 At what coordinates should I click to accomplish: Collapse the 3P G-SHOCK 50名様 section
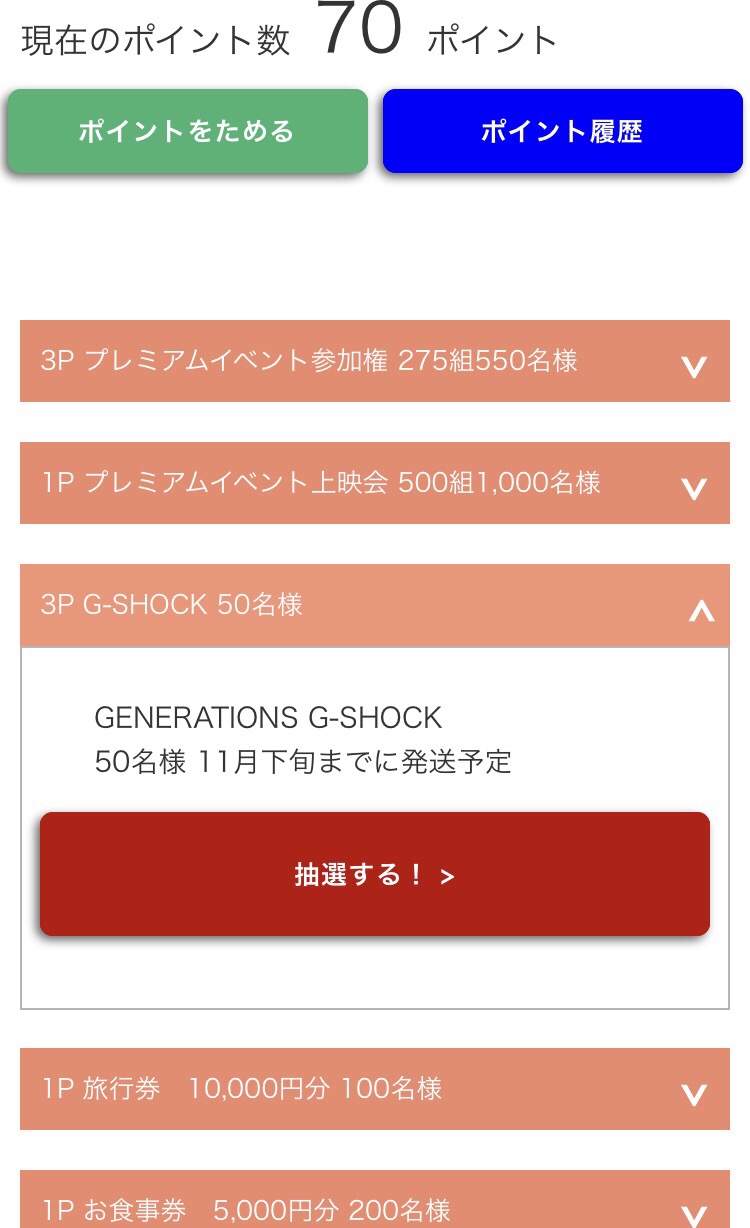pos(375,605)
